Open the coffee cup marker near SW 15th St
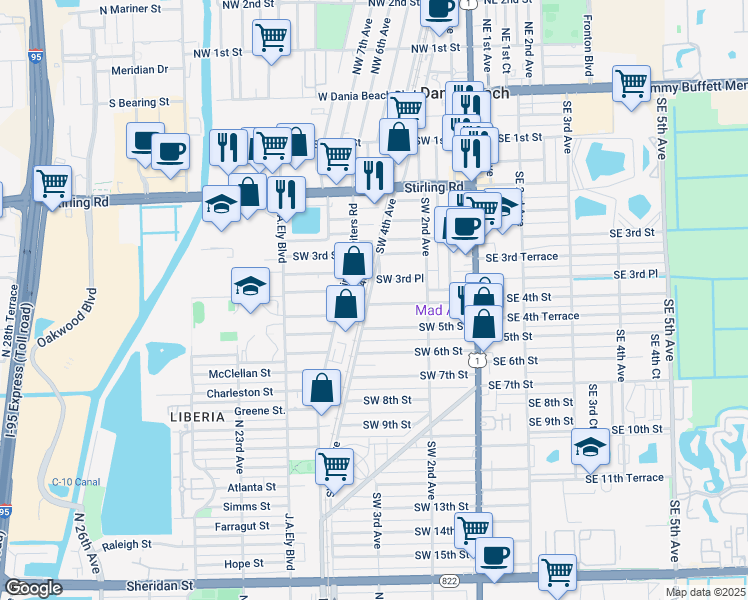 pyautogui.click(x=493, y=555)
